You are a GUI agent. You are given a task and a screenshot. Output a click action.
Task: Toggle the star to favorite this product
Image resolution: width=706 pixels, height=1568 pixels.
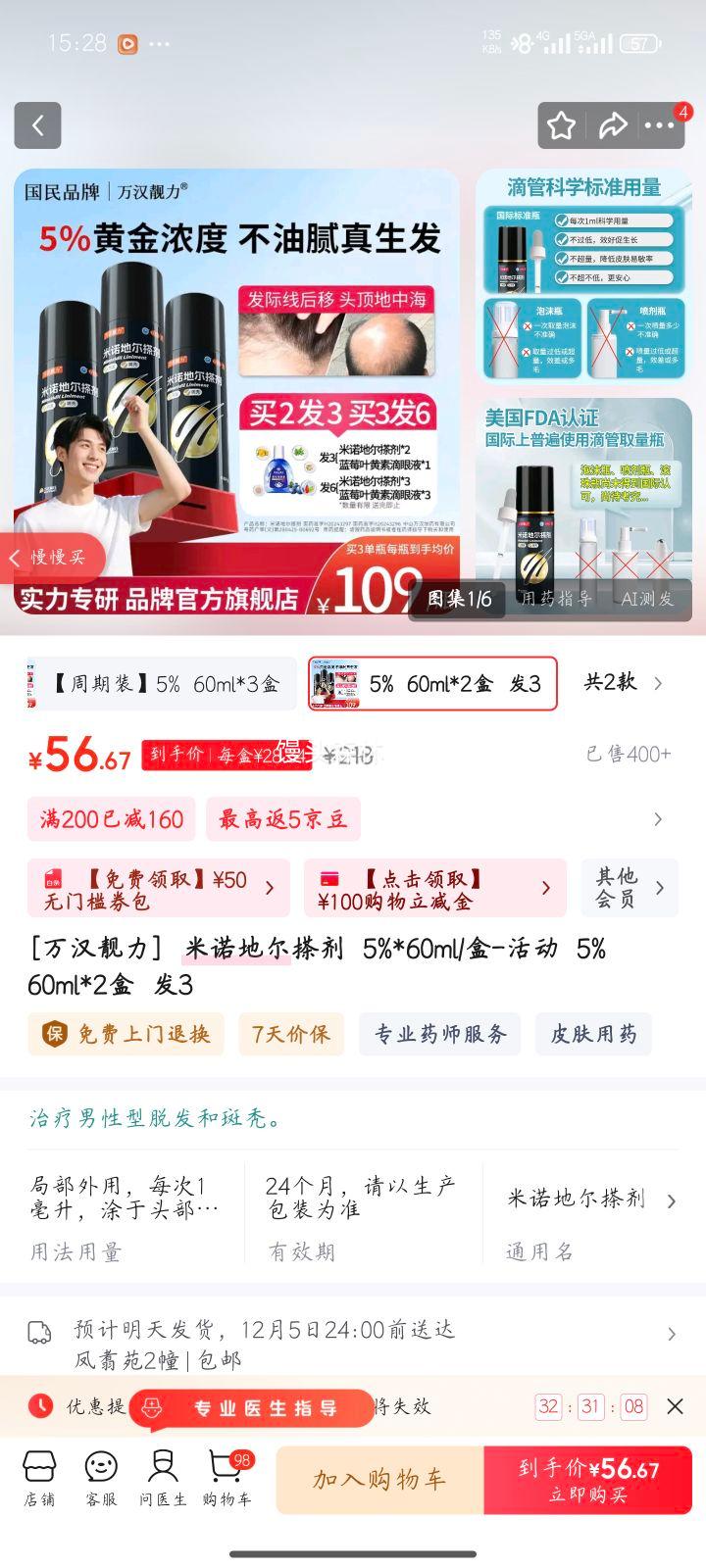561,125
